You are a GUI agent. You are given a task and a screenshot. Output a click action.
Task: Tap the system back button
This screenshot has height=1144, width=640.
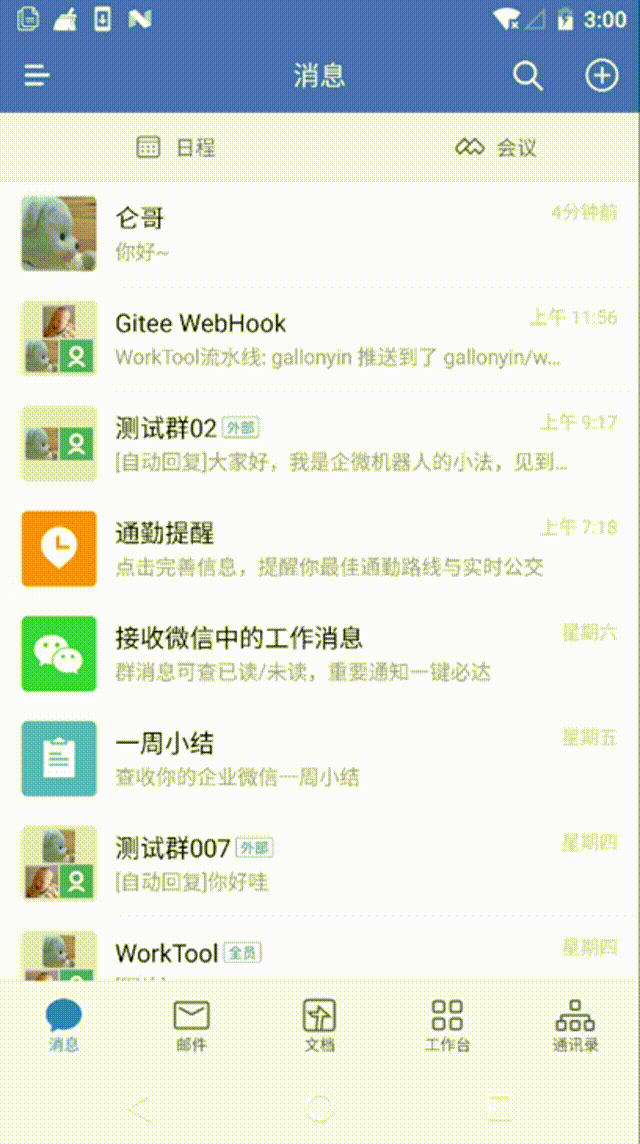[140, 1107]
